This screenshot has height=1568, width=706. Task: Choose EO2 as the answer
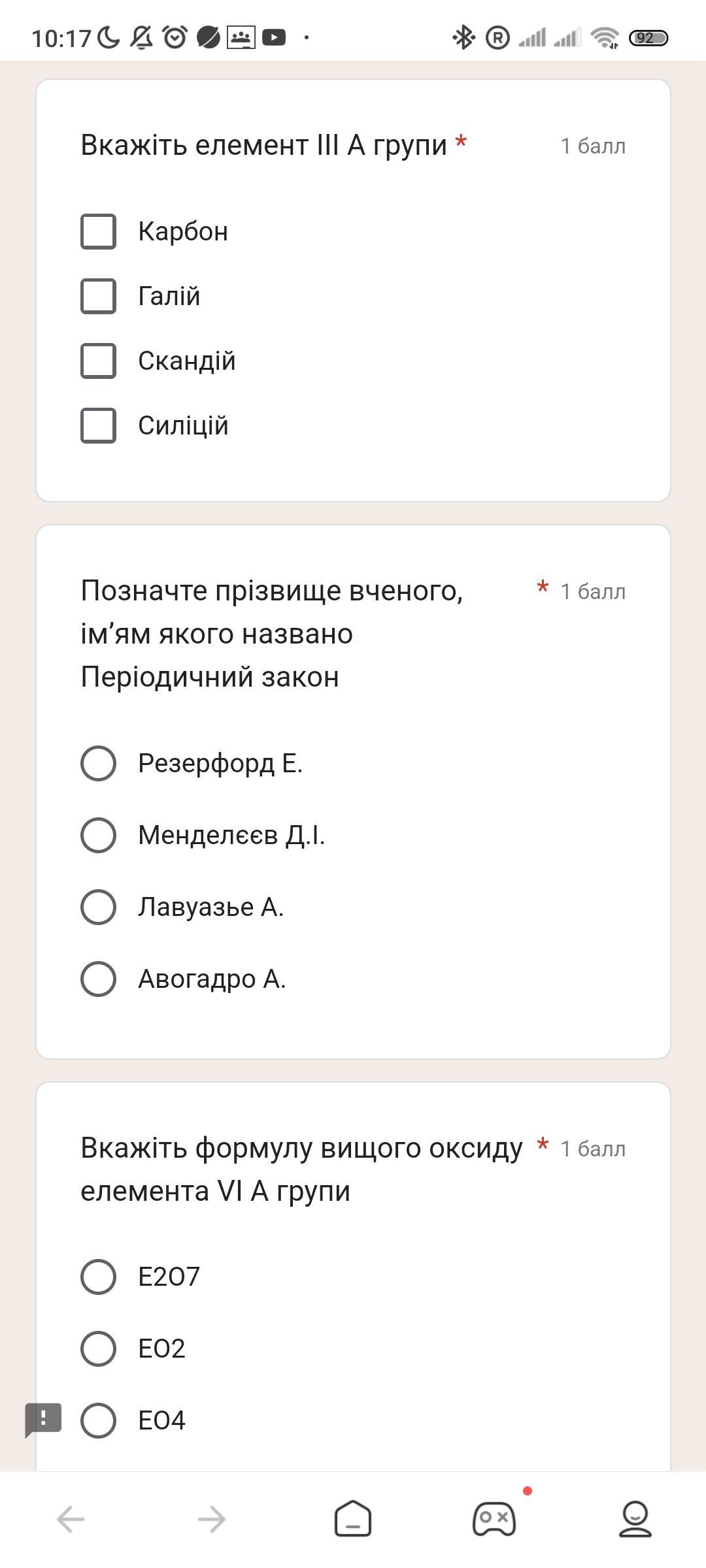(x=98, y=1348)
